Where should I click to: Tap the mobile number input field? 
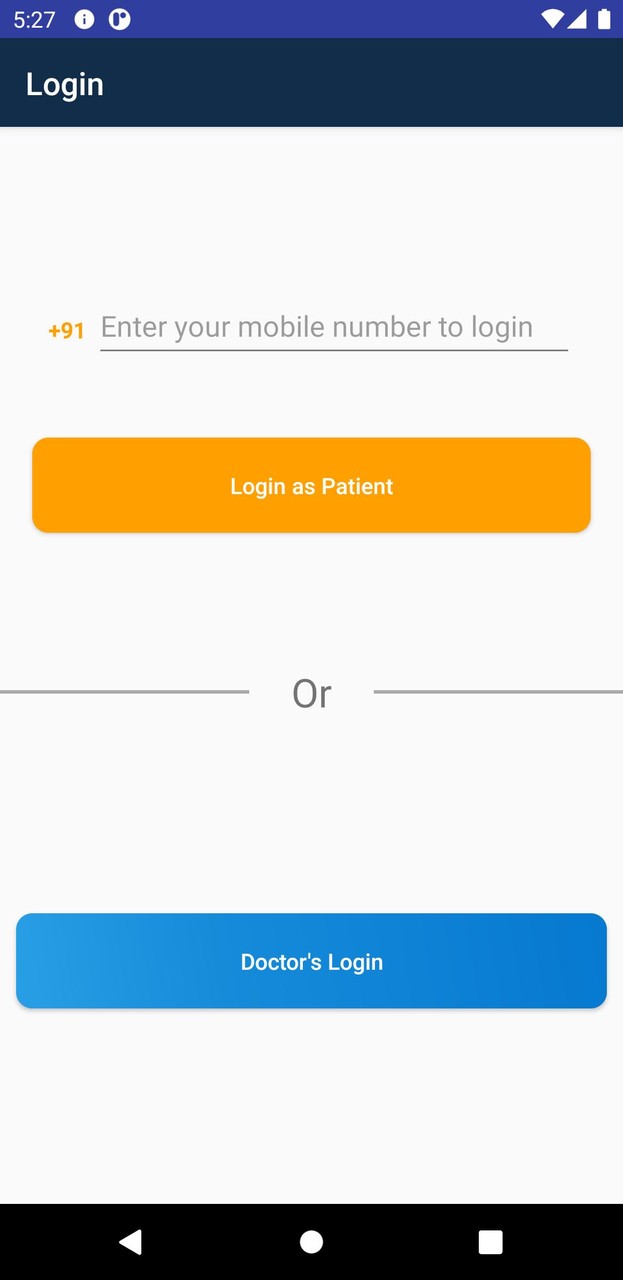click(333, 328)
